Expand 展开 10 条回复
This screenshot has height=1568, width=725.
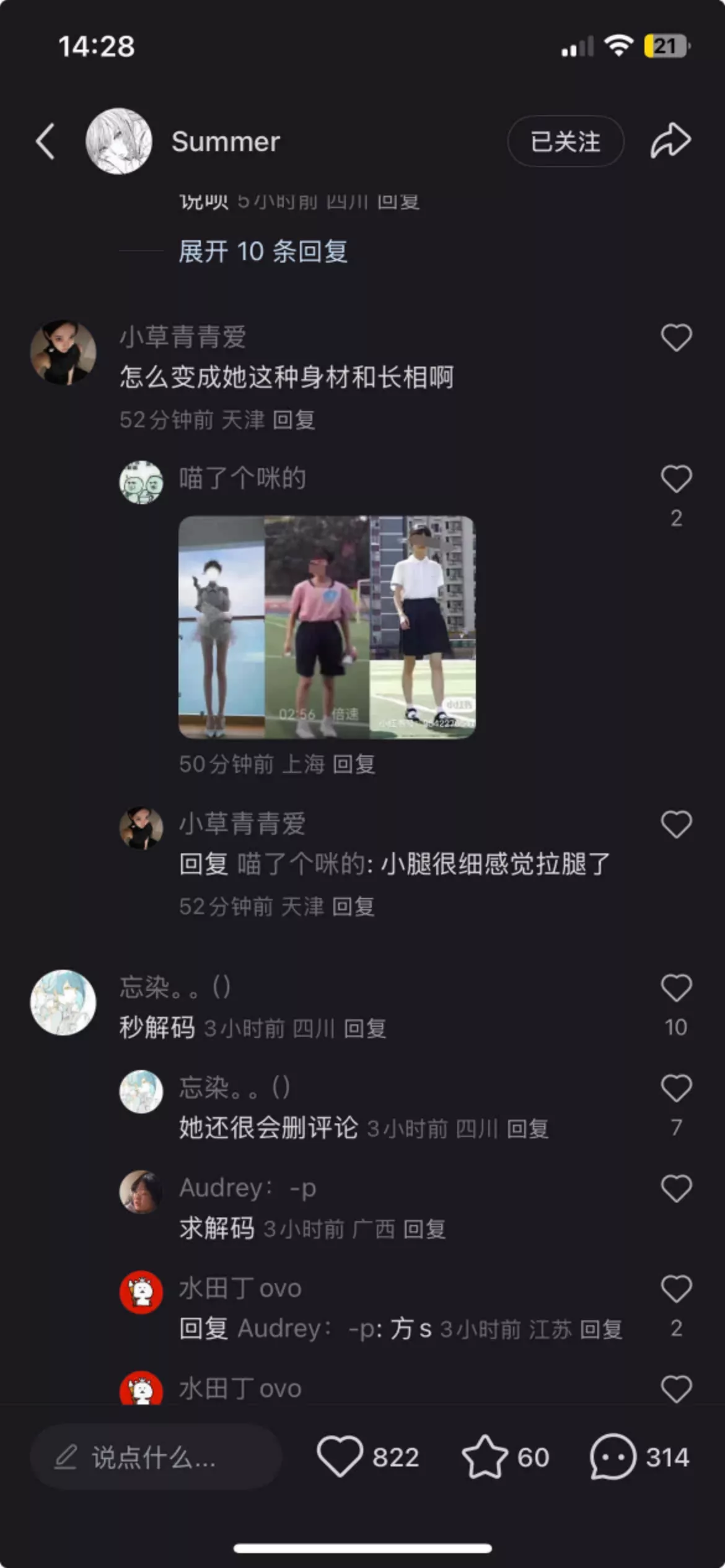pos(263,251)
